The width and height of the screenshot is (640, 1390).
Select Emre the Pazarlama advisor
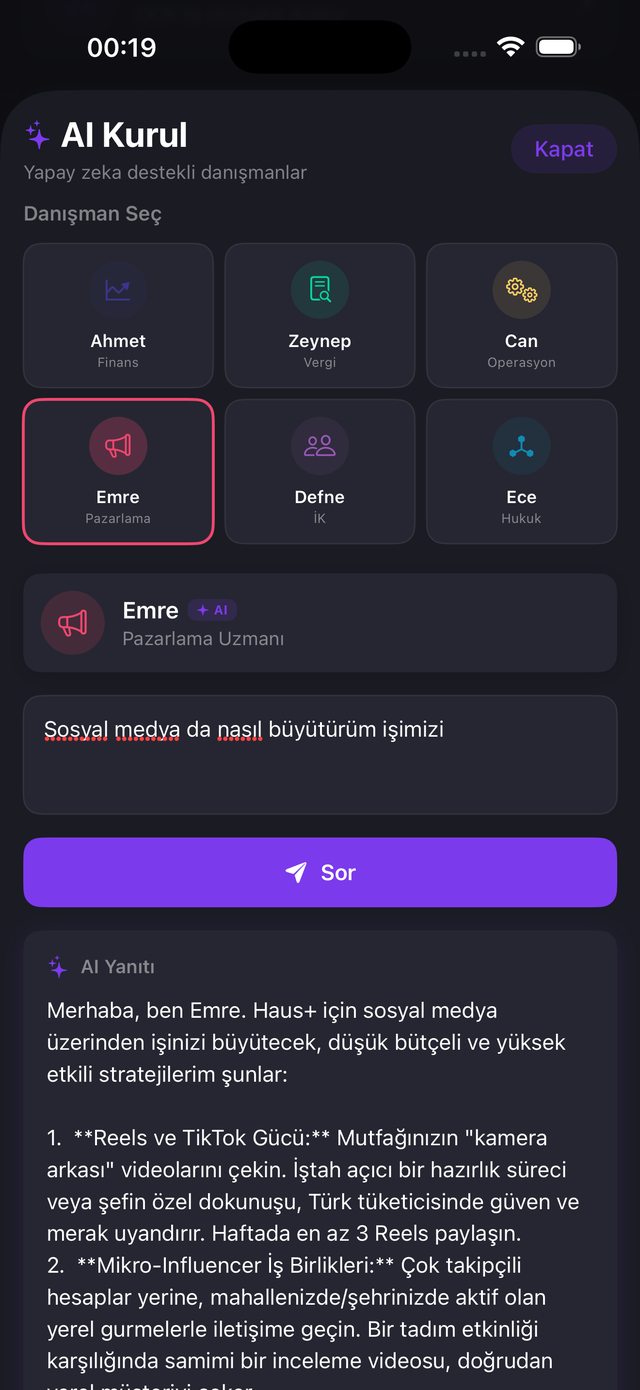[118, 471]
